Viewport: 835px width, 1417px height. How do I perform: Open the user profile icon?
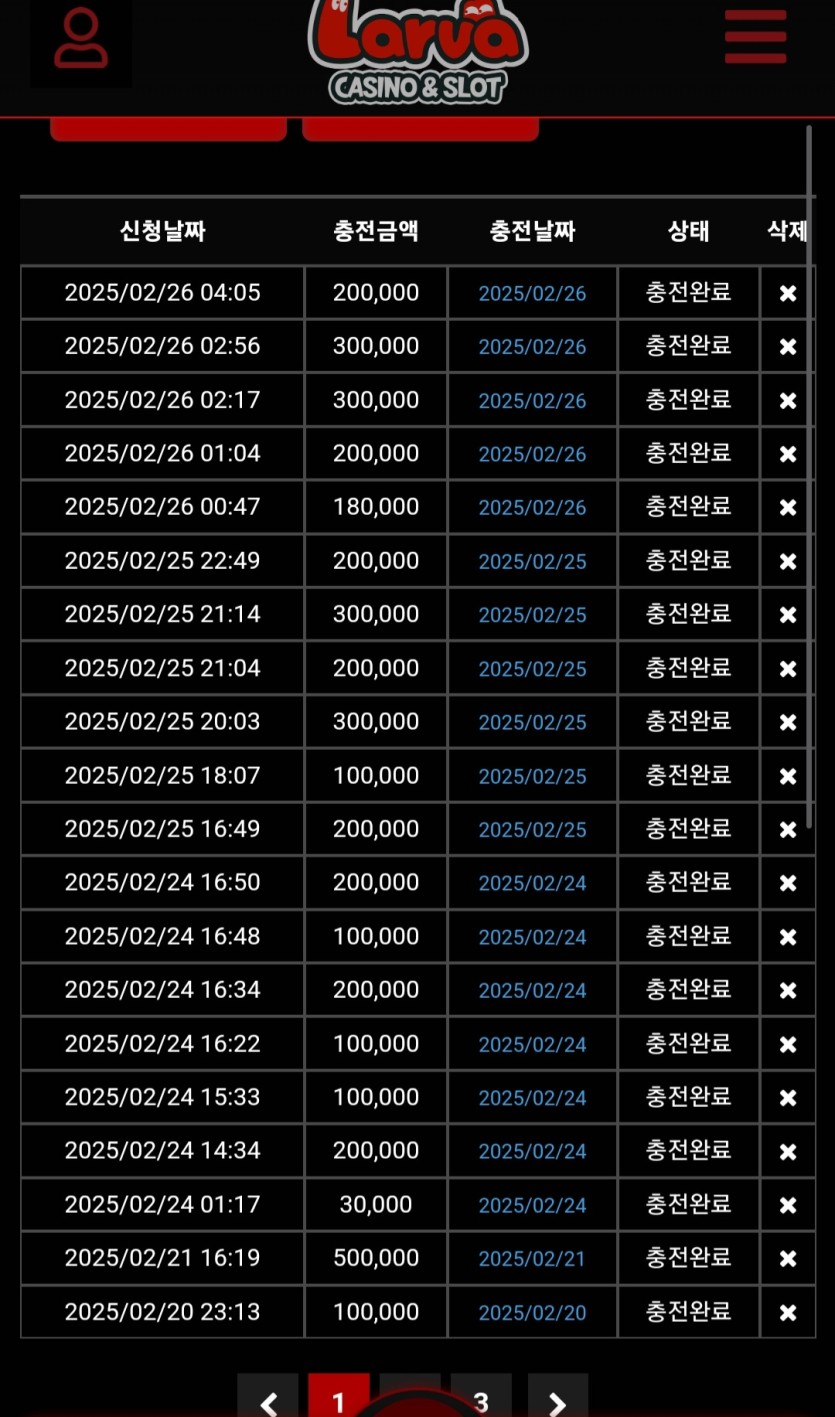coord(81,41)
